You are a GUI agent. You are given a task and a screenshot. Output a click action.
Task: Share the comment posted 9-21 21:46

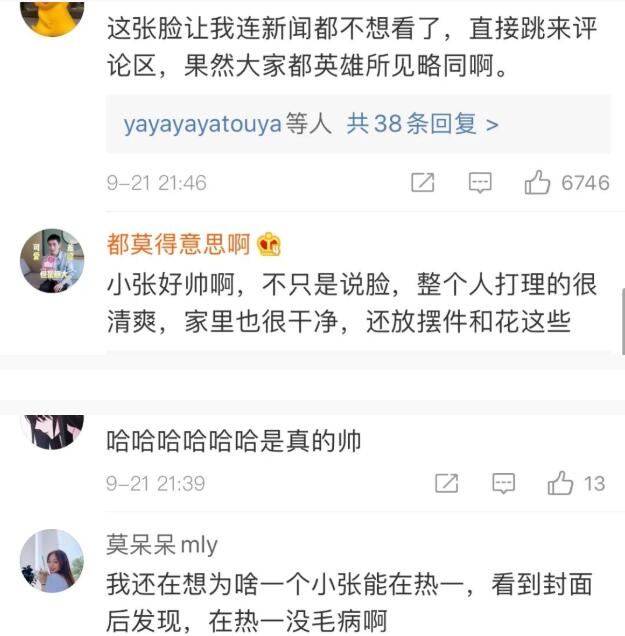coord(423,183)
